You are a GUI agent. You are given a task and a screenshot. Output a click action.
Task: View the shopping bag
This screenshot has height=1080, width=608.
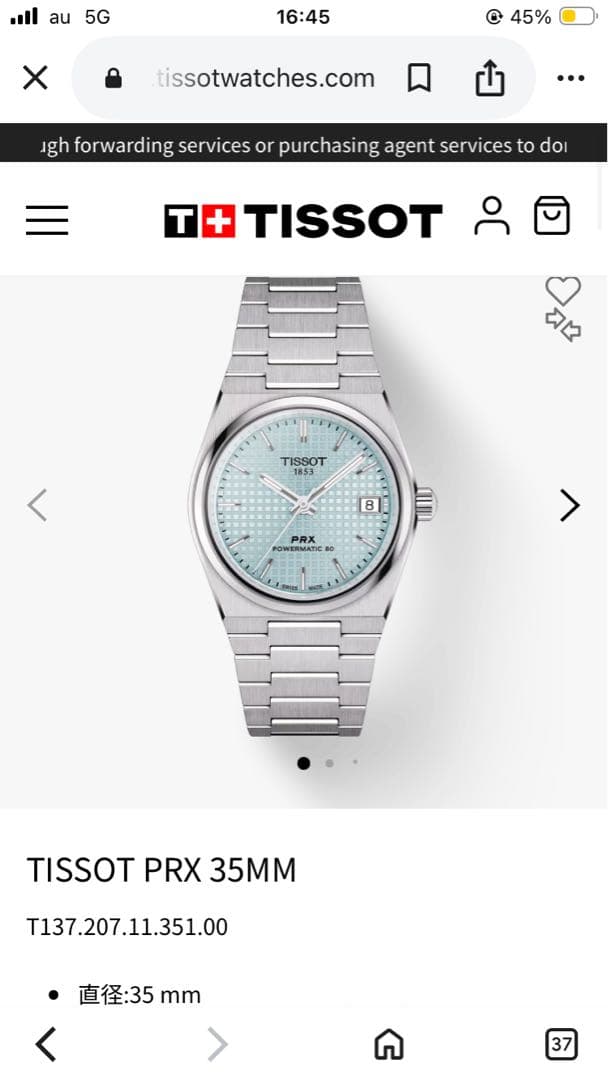pos(551,216)
